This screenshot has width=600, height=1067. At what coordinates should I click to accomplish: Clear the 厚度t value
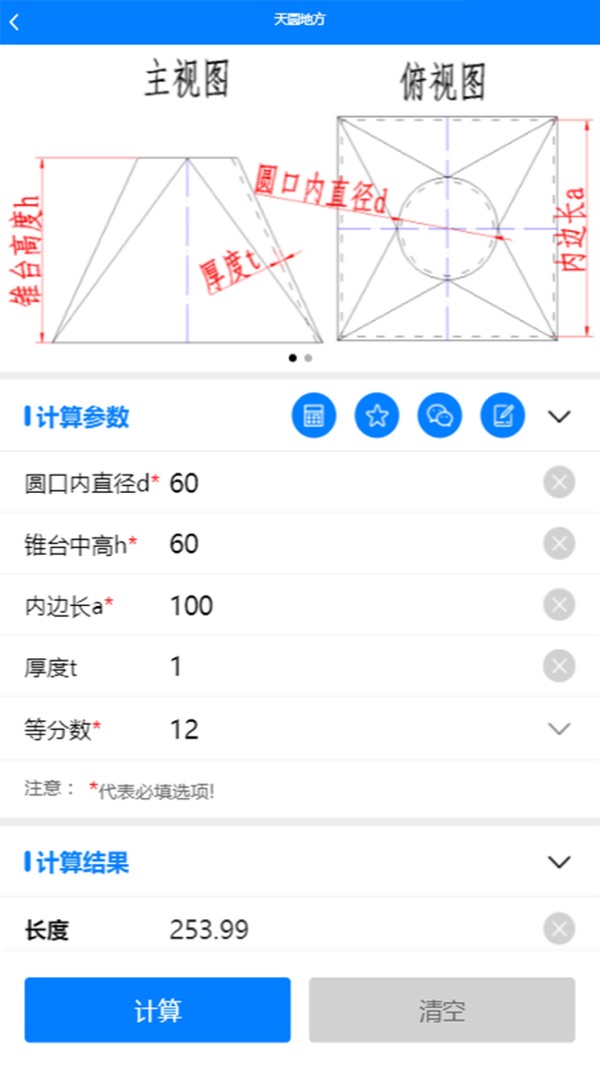(559, 666)
